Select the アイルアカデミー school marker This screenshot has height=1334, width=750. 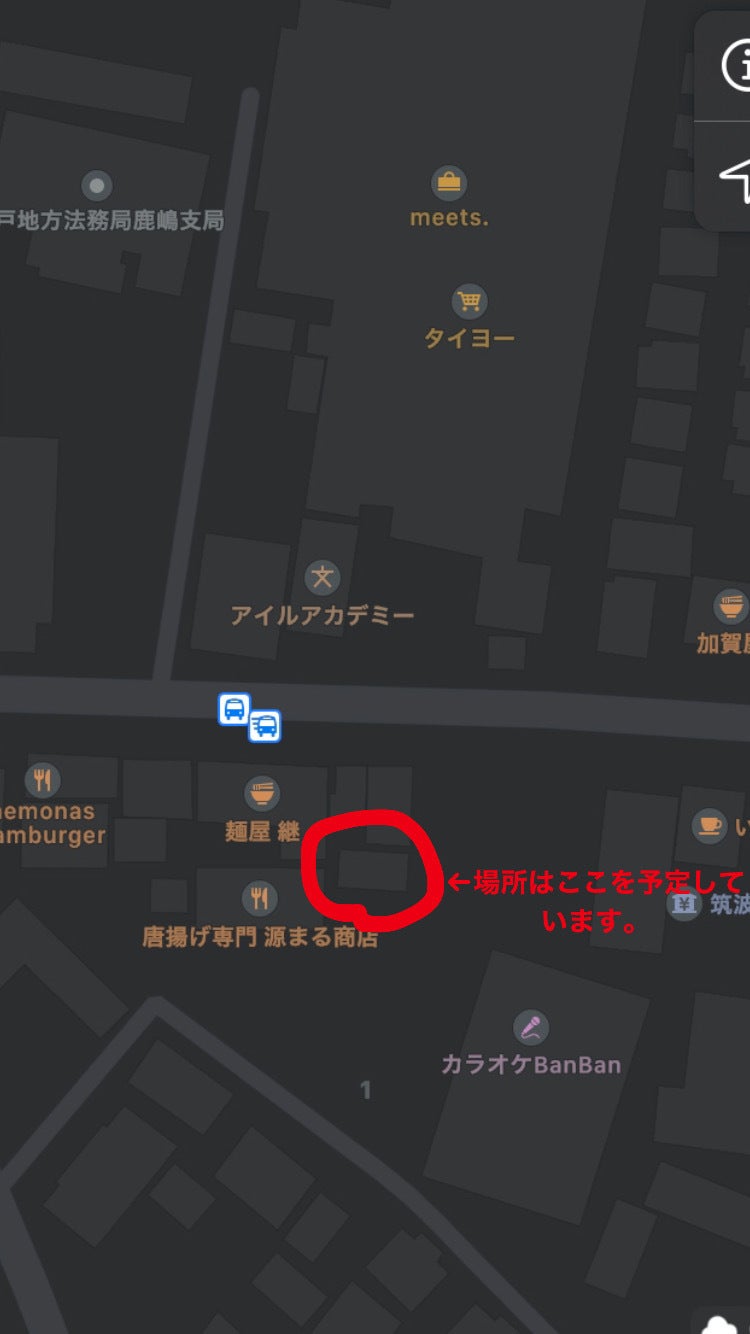click(x=322, y=577)
